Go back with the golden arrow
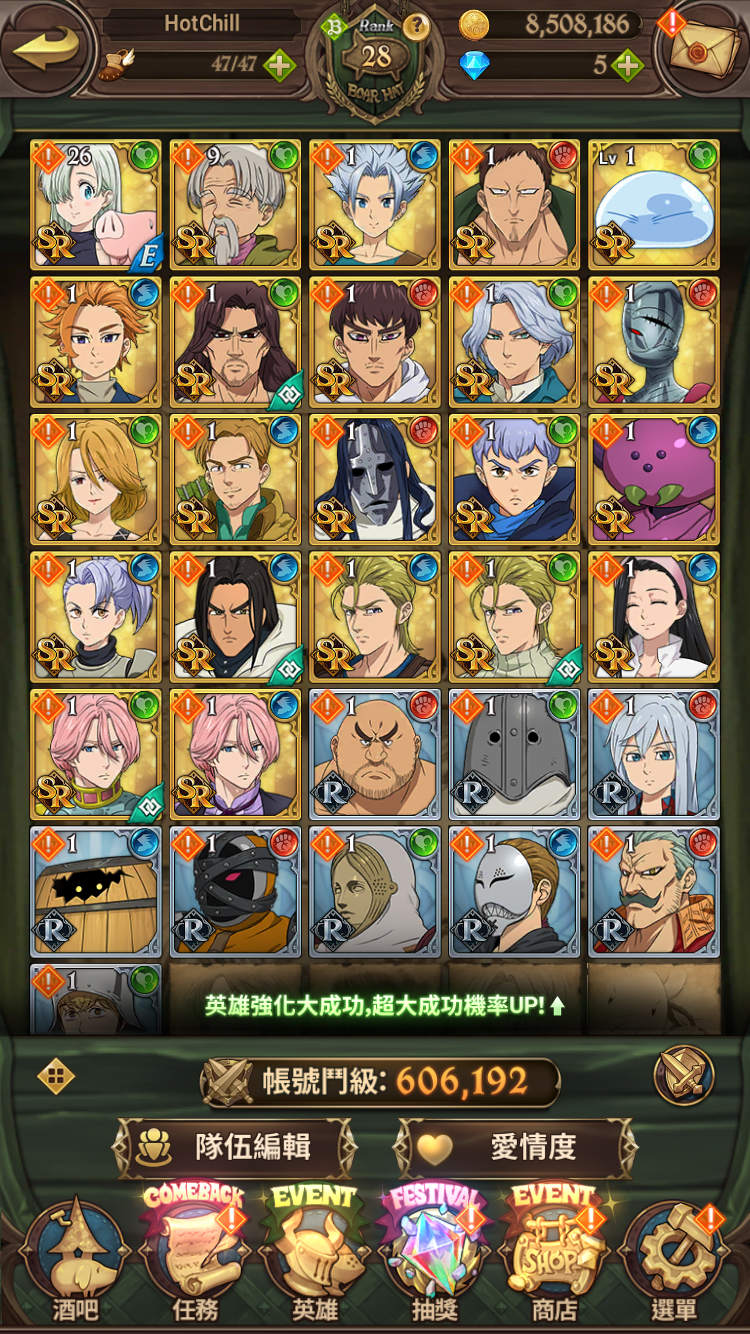The image size is (750, 1334). pyautogui.click(x=46, y=47)
